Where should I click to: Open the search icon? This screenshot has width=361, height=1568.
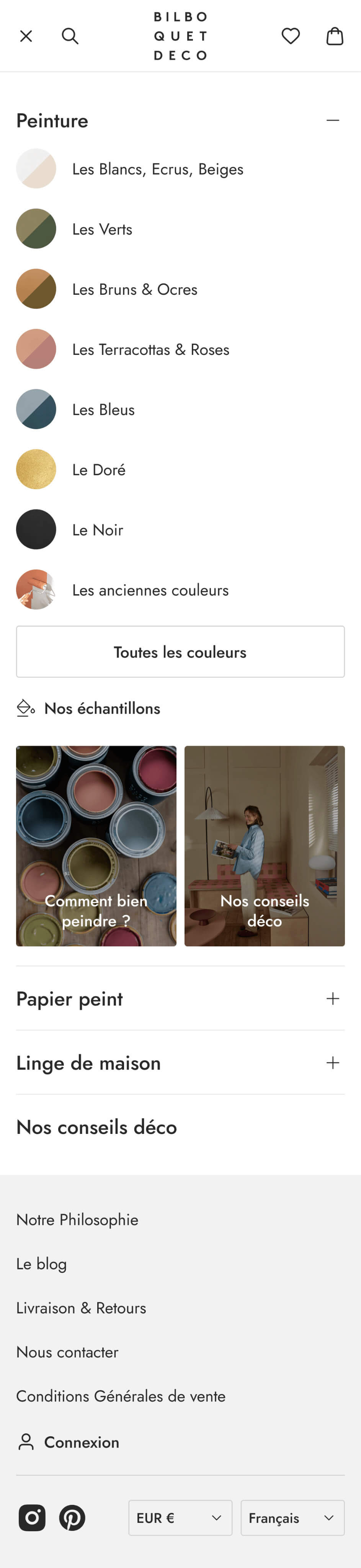tap(70, 36)
